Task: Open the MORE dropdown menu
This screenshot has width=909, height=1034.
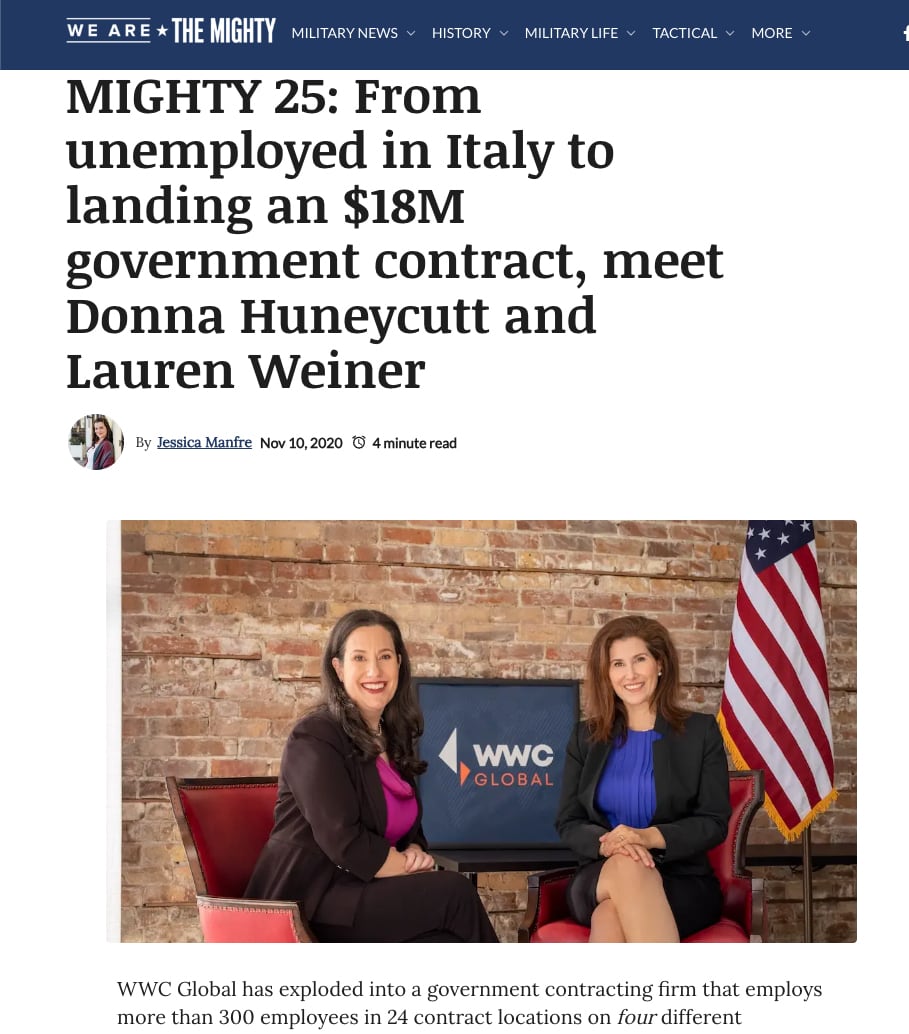Action: [x=806, y=33]
